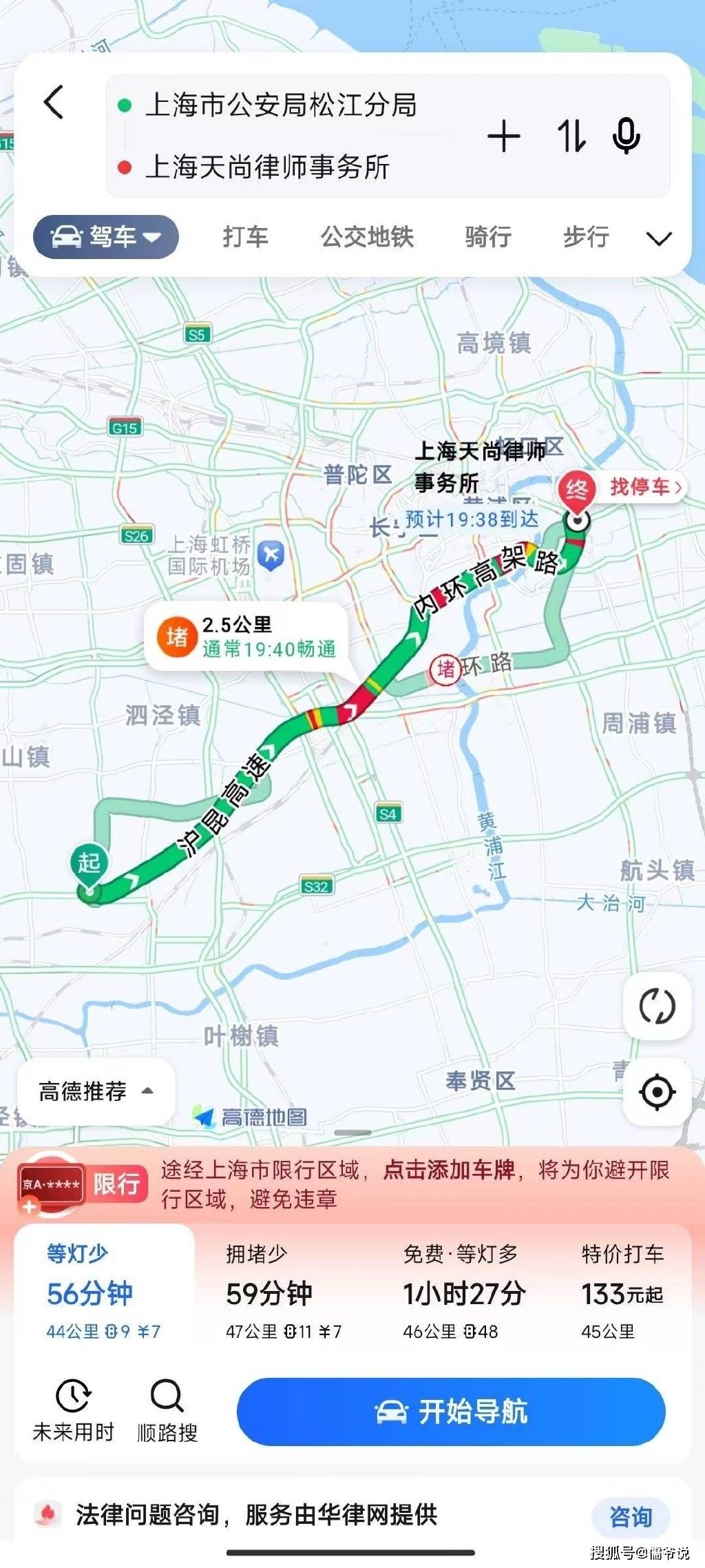This screenshot has height=1568, width=705.
Task: Refresh the route
Action: coord(657,1006)
